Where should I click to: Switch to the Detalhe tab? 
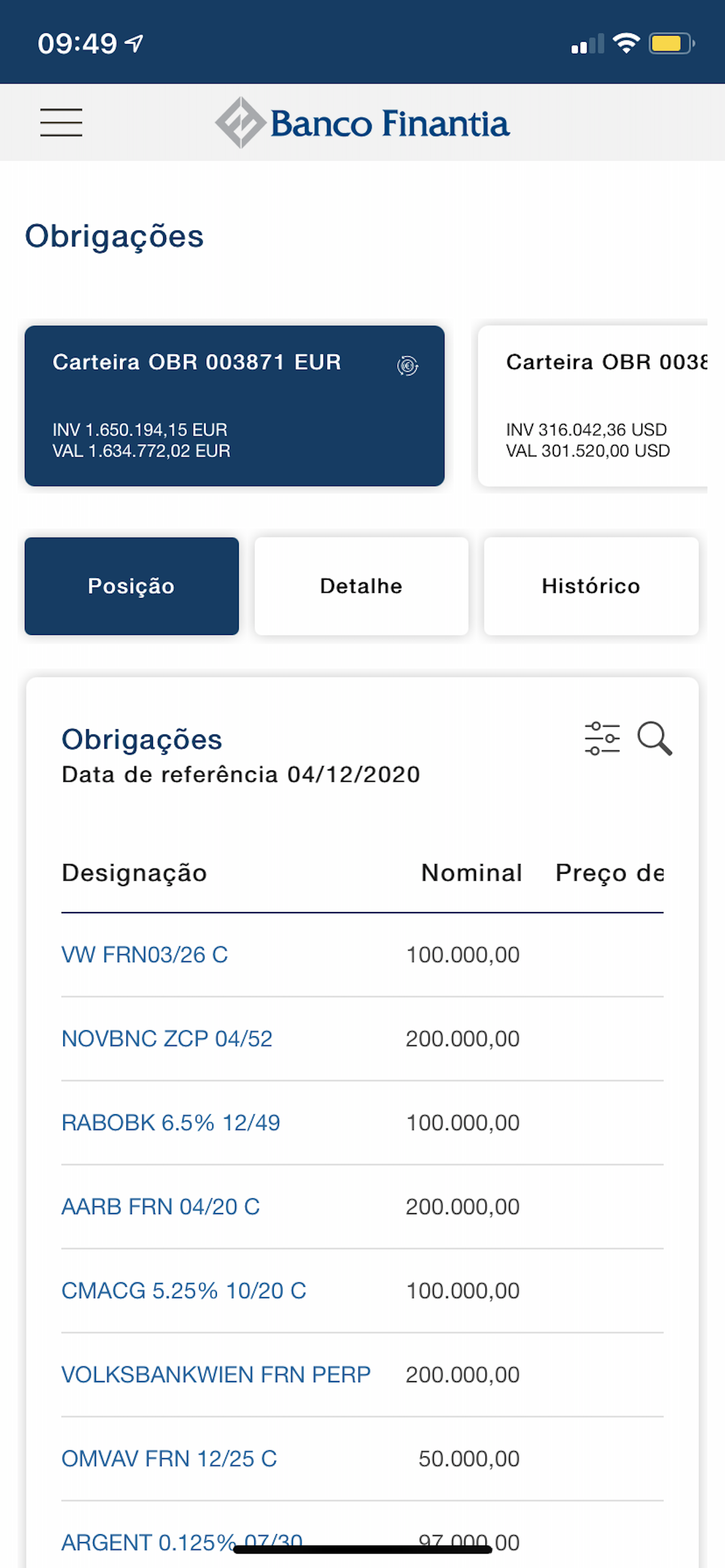coord(361,585)
